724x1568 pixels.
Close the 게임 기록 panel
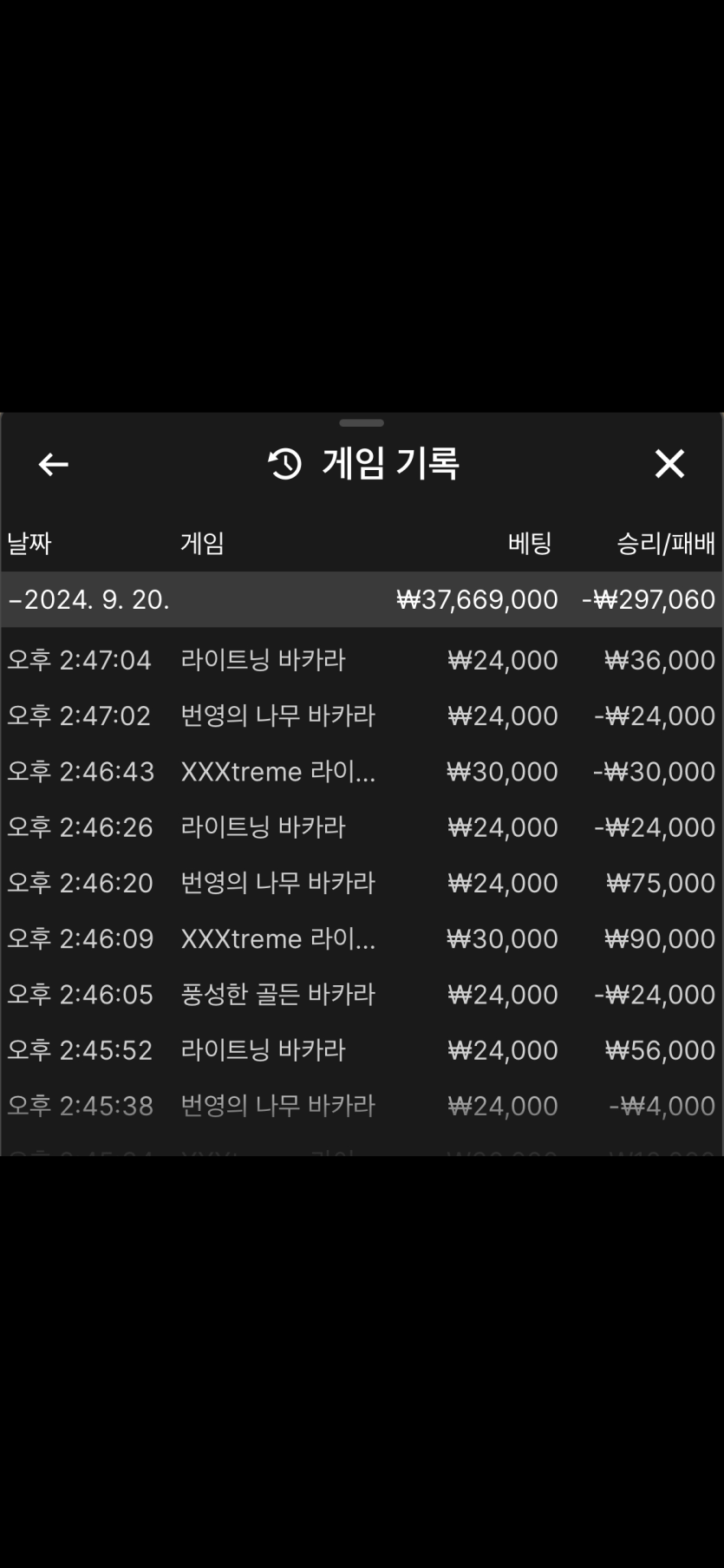point(669,464)
